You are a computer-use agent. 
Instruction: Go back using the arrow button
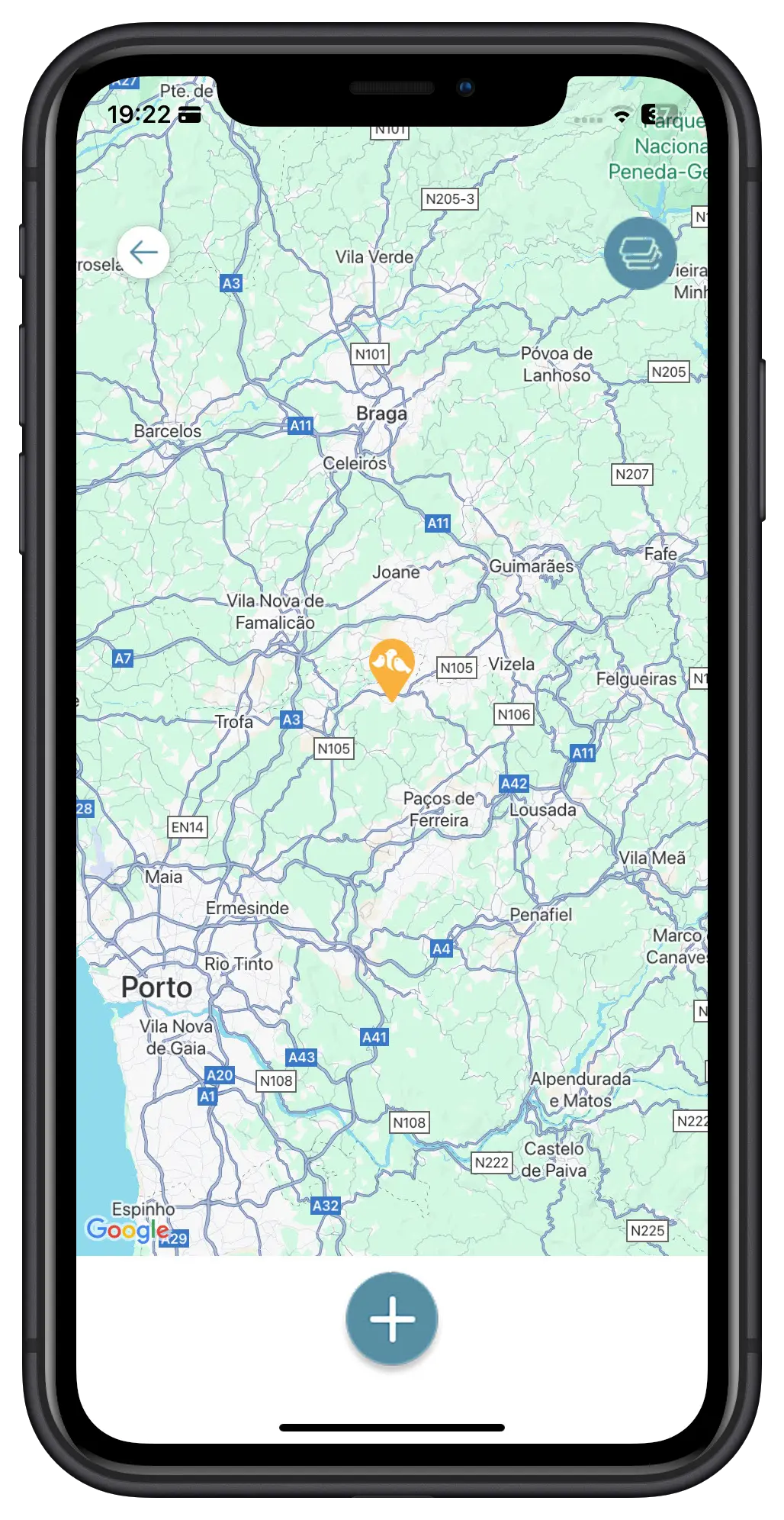(143, 253)
